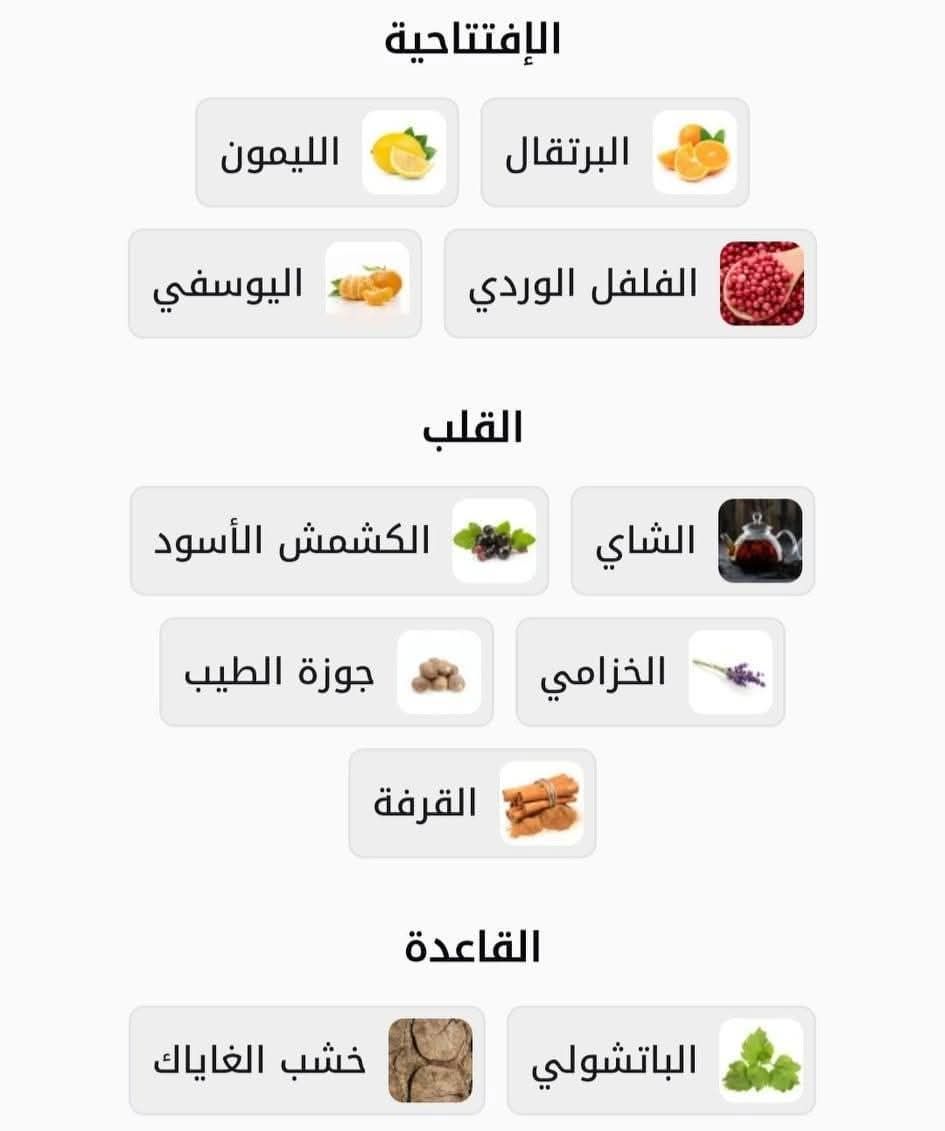Select the الكشمش الأسود note
This screenshot has height=1131, width=945.
(339, 541)
